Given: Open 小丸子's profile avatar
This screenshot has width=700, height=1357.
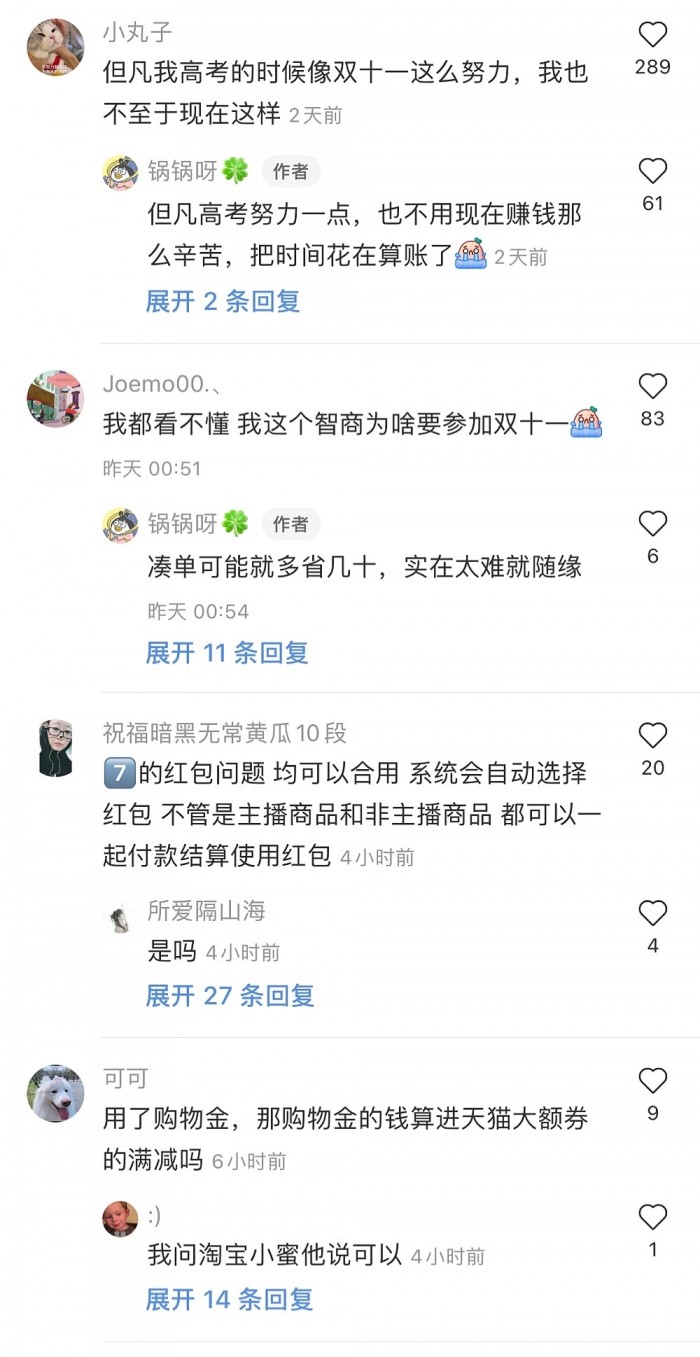Looking at the screenshot, I should [x=55, y=47].
